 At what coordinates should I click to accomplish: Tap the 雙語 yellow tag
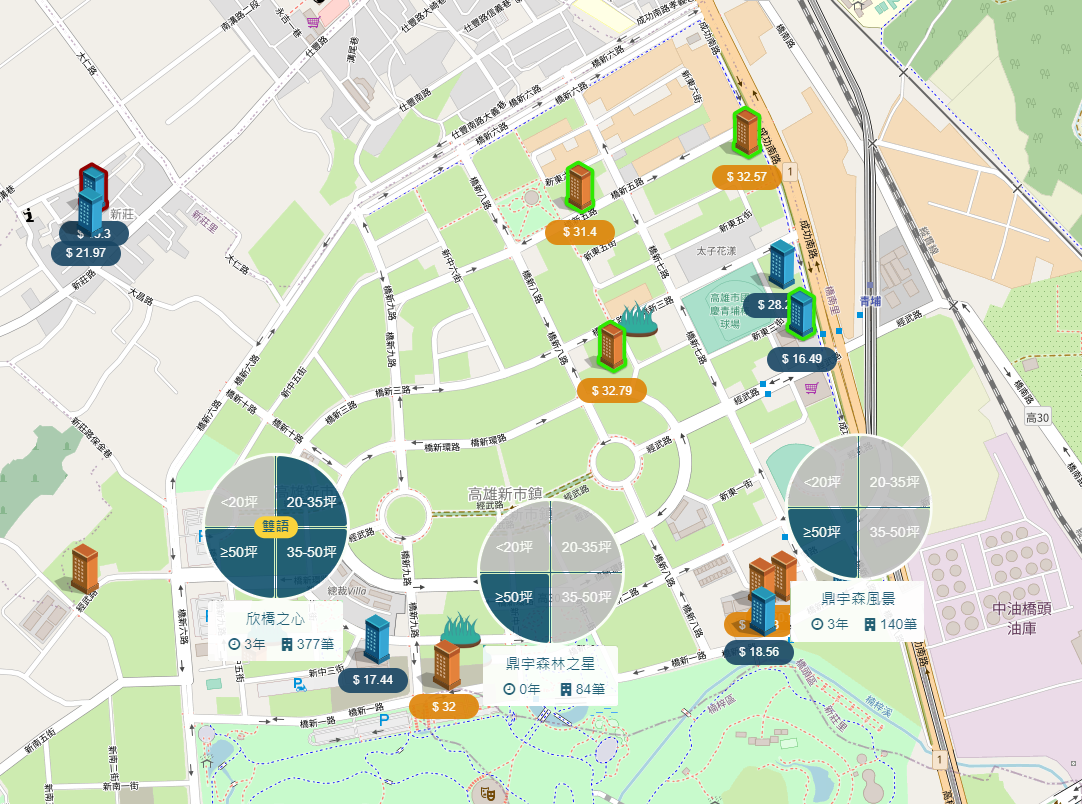click(x=276, y=527)
